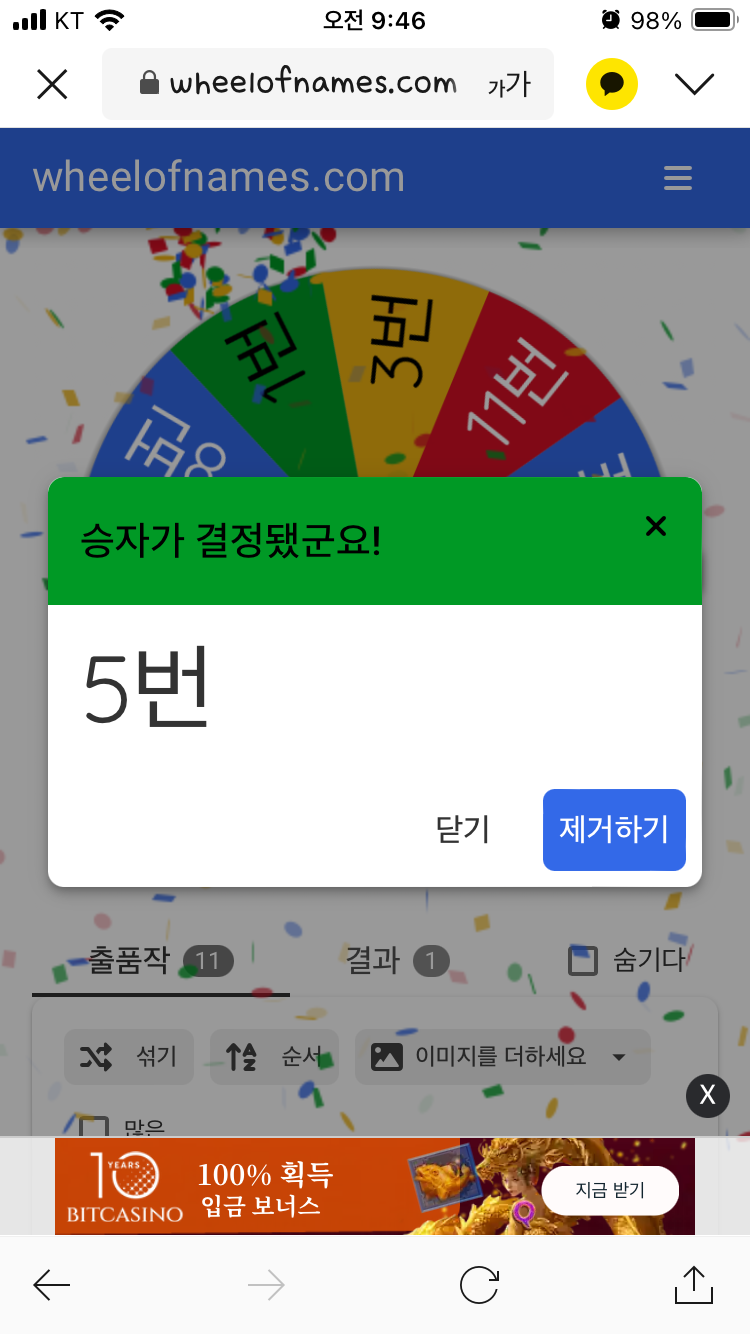The image size is (750, 1334).
Task: Open the hamburger menu on wheelofnames
Action: point(678,178)
